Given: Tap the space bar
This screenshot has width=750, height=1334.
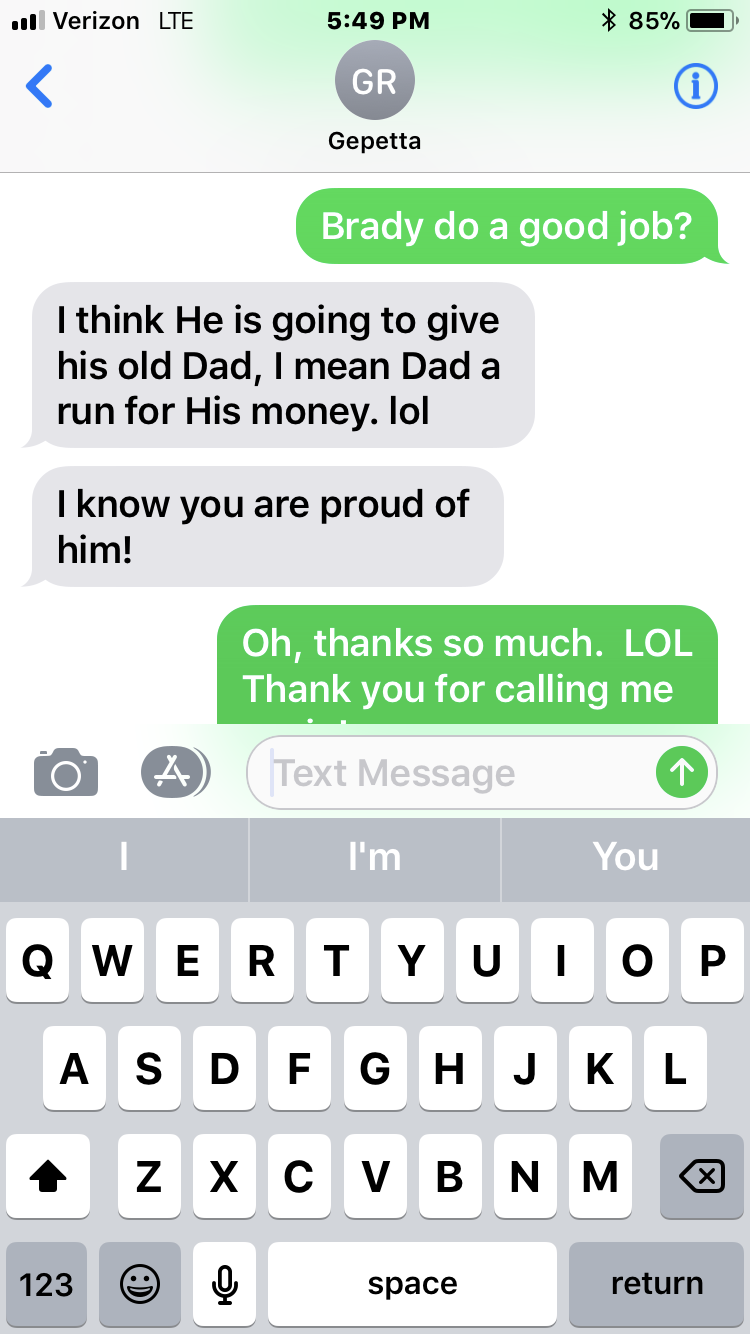Looking at the screenshot, I should 412,1284.
